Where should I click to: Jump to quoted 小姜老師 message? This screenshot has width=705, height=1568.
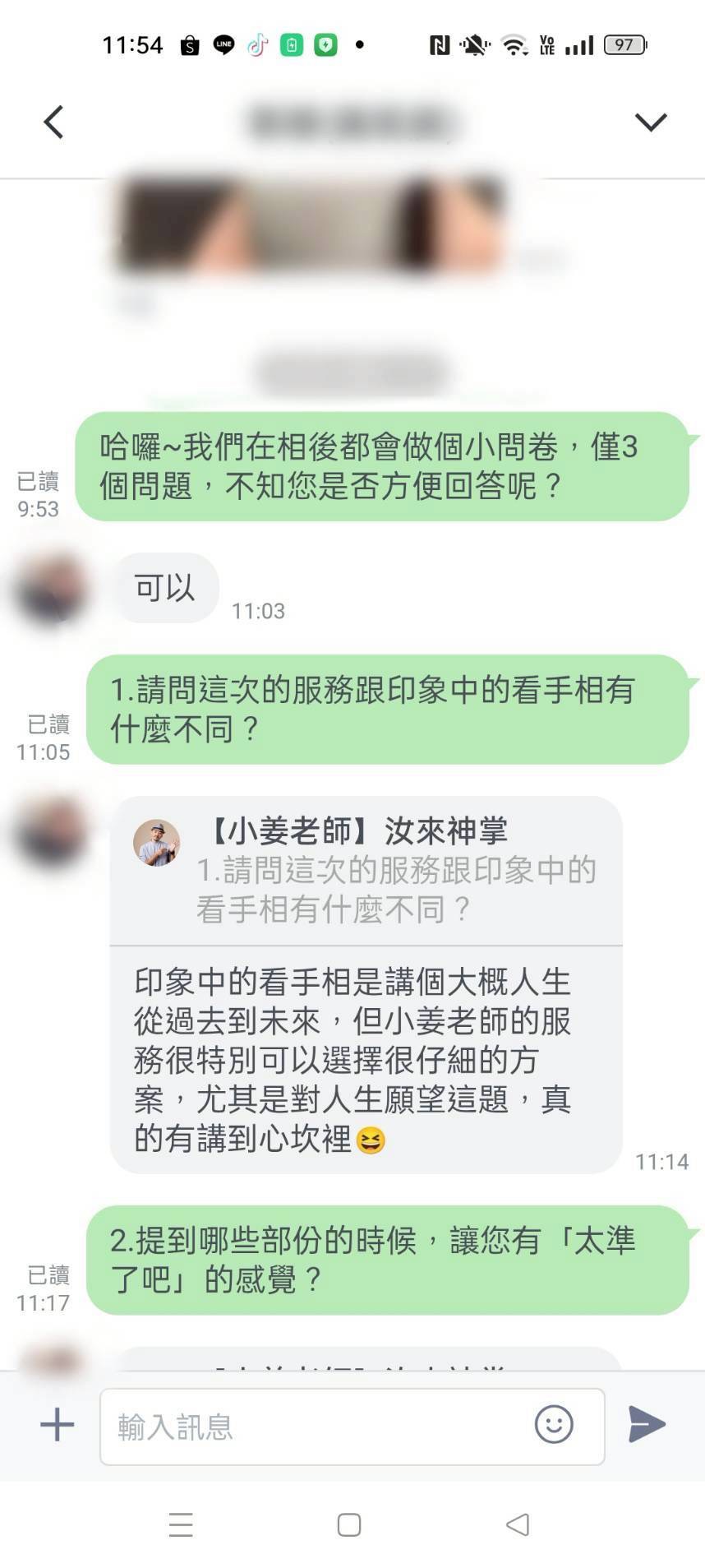pyautogui.click(x=366, y=872)
